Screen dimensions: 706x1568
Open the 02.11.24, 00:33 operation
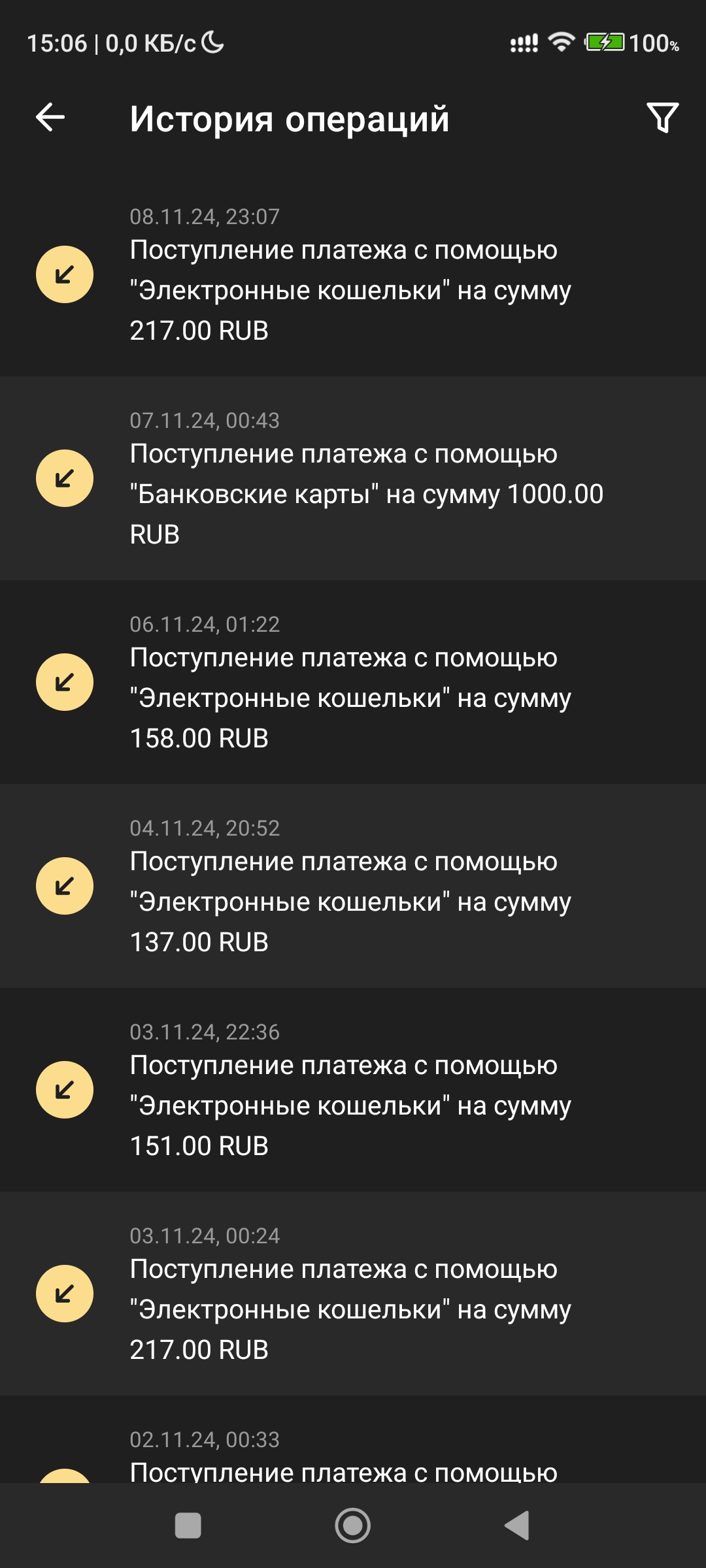[x=353, y=1439]
